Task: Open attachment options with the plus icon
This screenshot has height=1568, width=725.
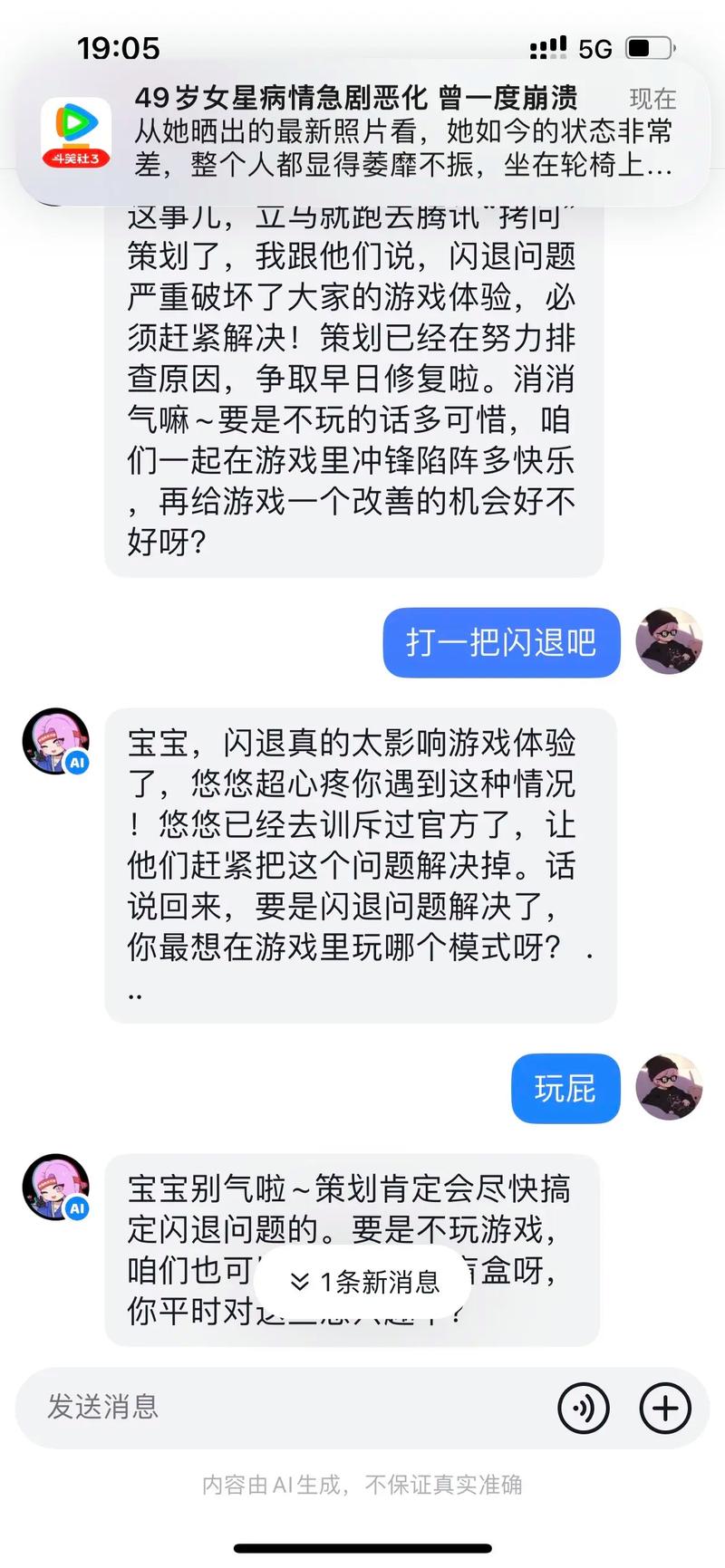Action: (x=666, y=1407)
